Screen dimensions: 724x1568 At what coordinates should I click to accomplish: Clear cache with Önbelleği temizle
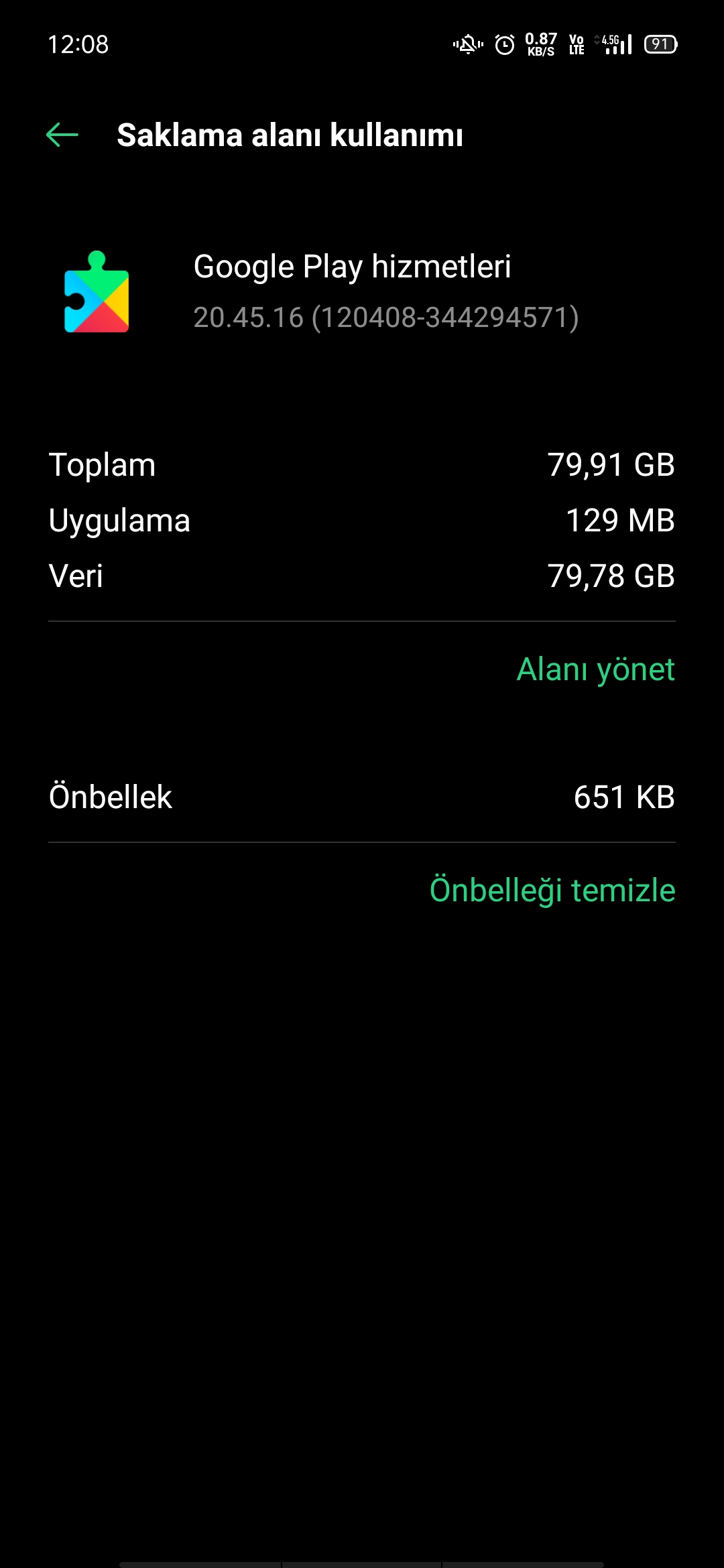(x=552, y=891)
